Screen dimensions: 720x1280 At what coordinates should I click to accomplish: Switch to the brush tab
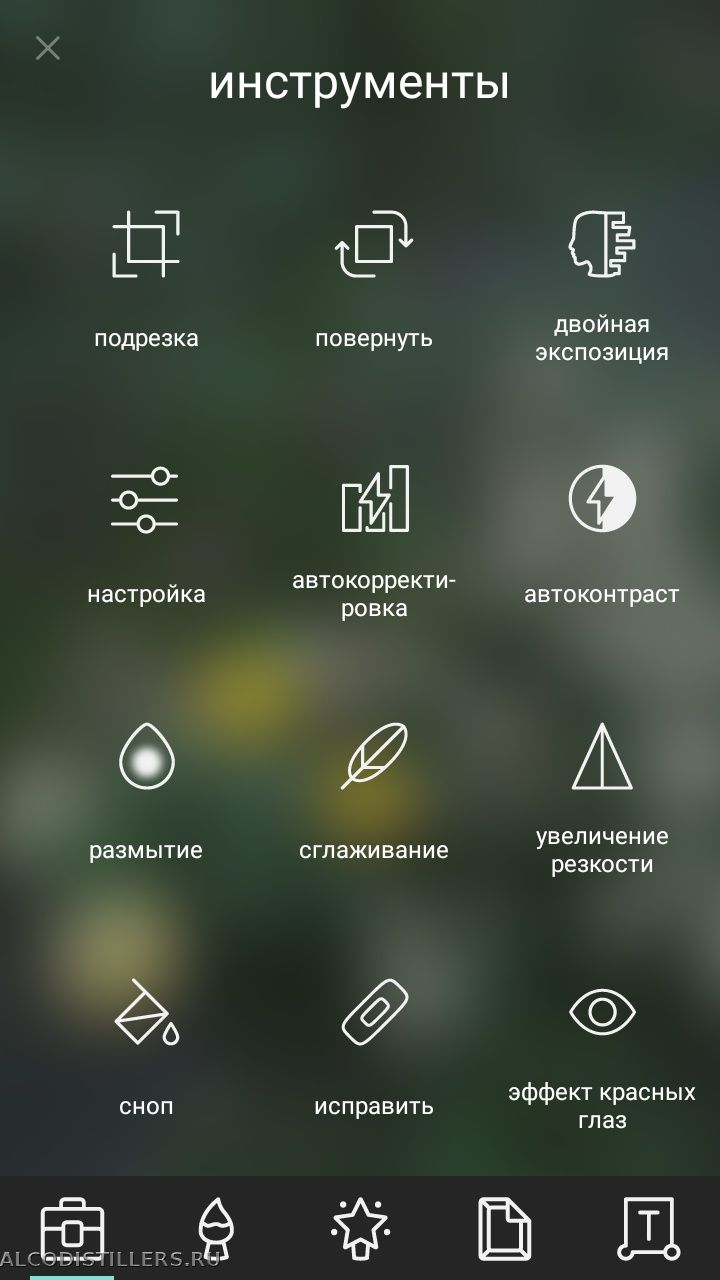[215, 1228]
